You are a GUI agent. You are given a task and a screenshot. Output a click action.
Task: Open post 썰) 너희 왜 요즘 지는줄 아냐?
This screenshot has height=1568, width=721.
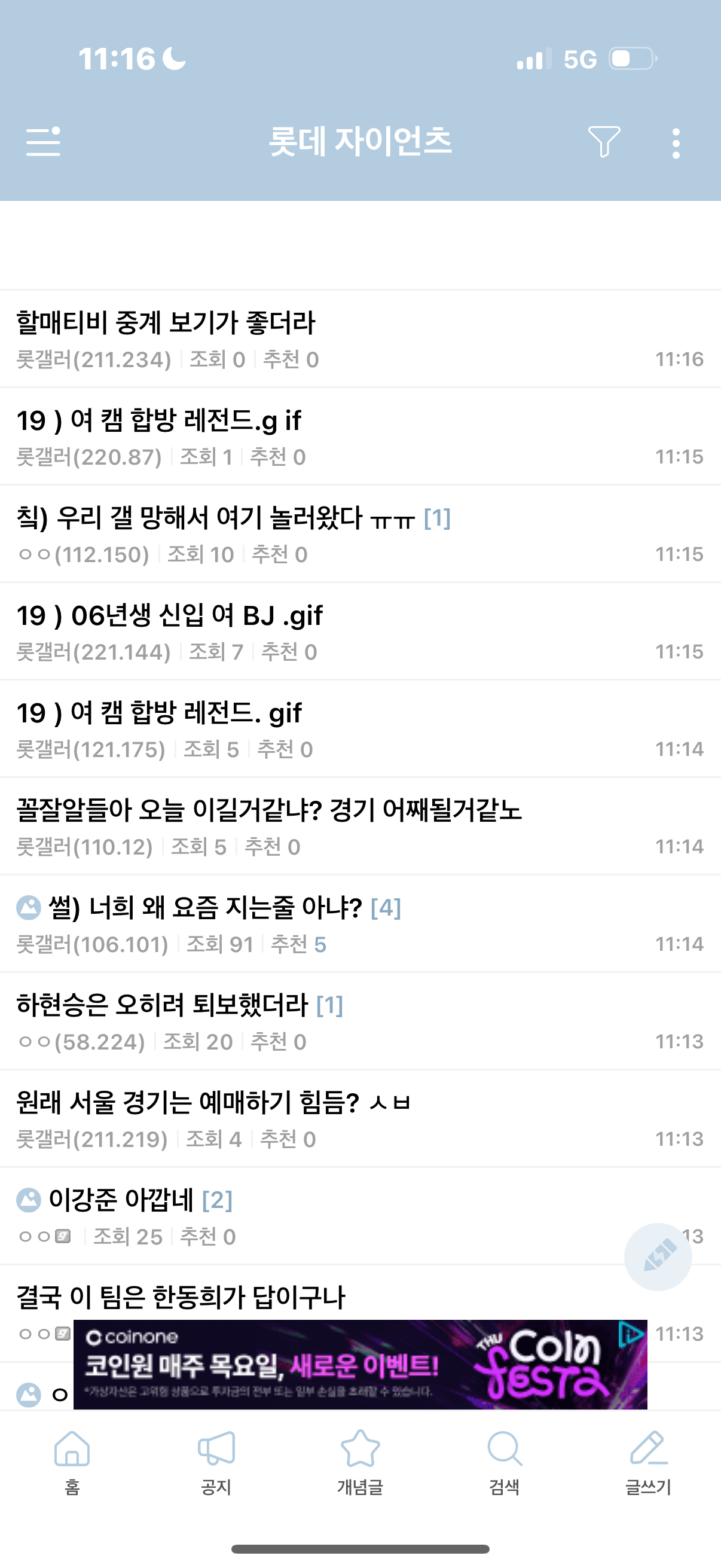tap(205, 908)
